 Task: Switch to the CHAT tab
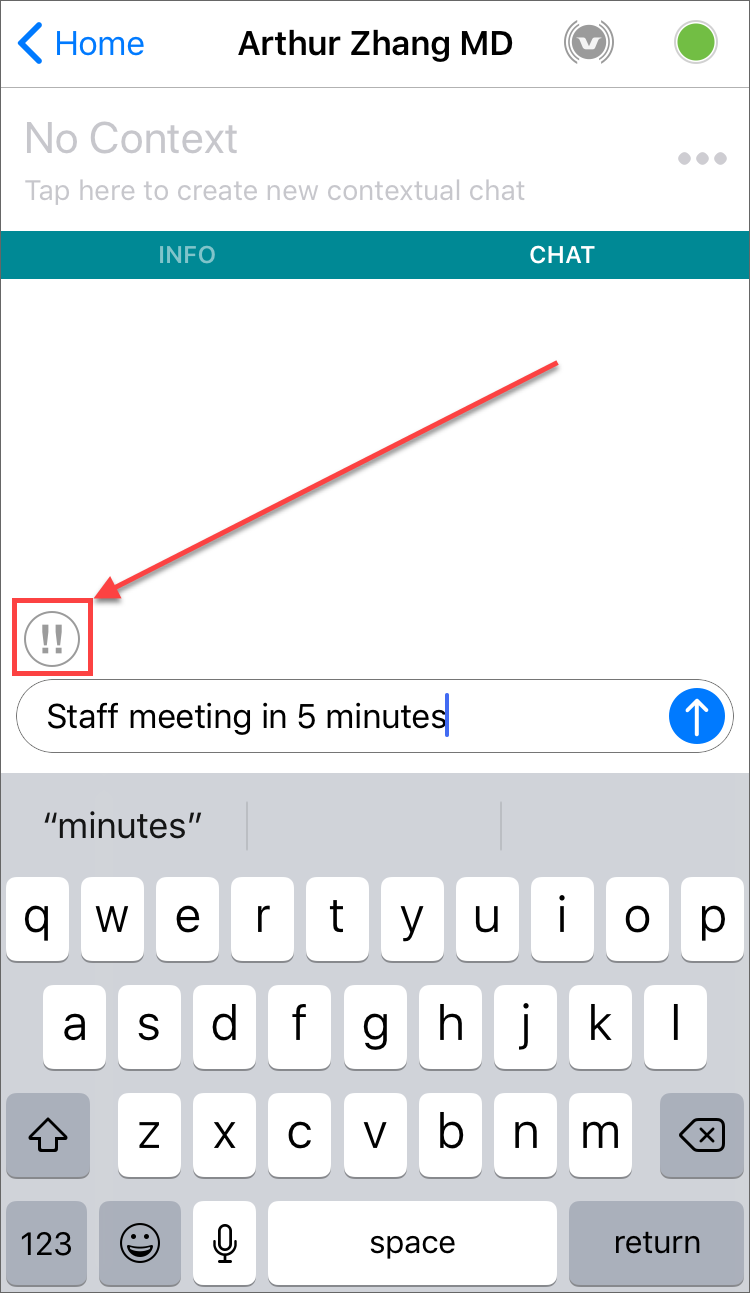[562, 255]
